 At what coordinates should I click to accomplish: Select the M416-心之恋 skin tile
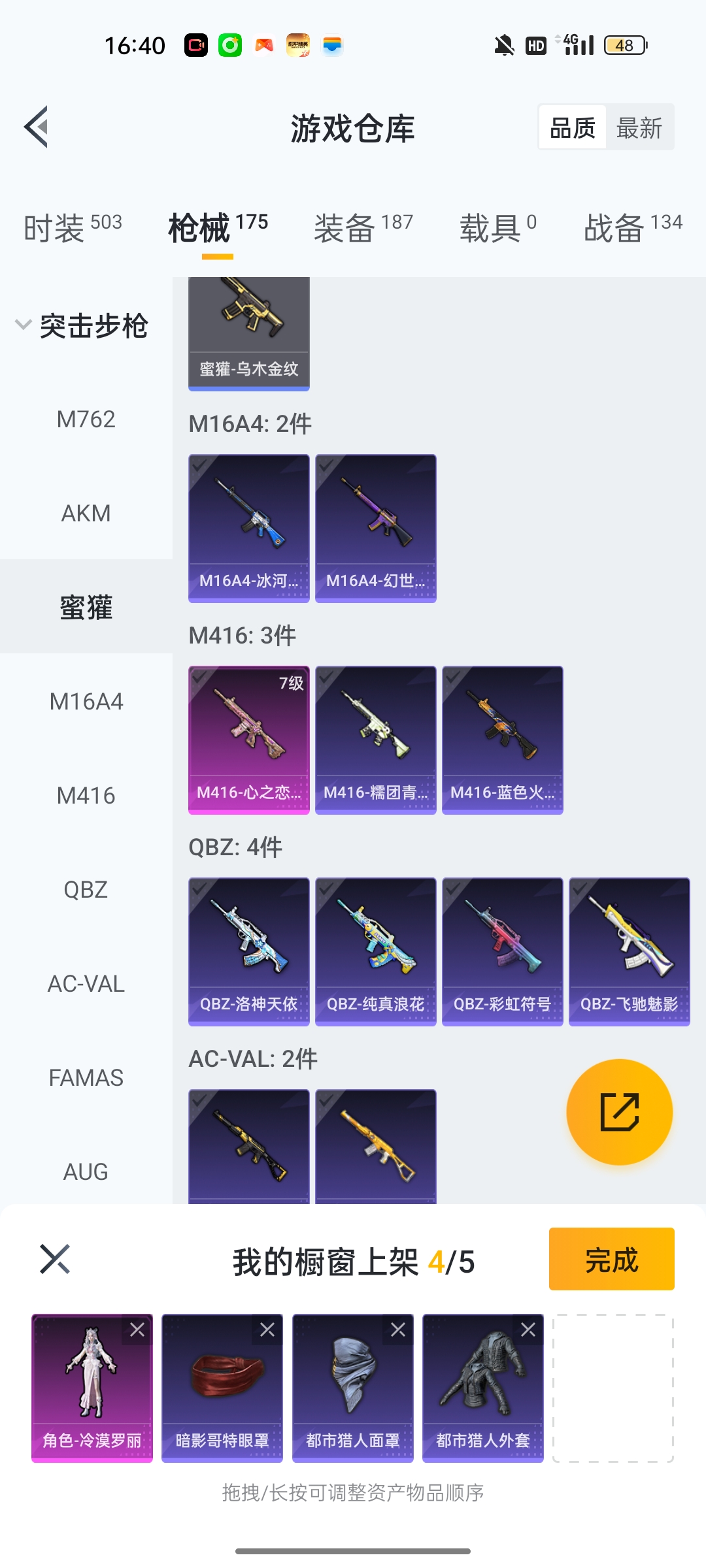248,740
